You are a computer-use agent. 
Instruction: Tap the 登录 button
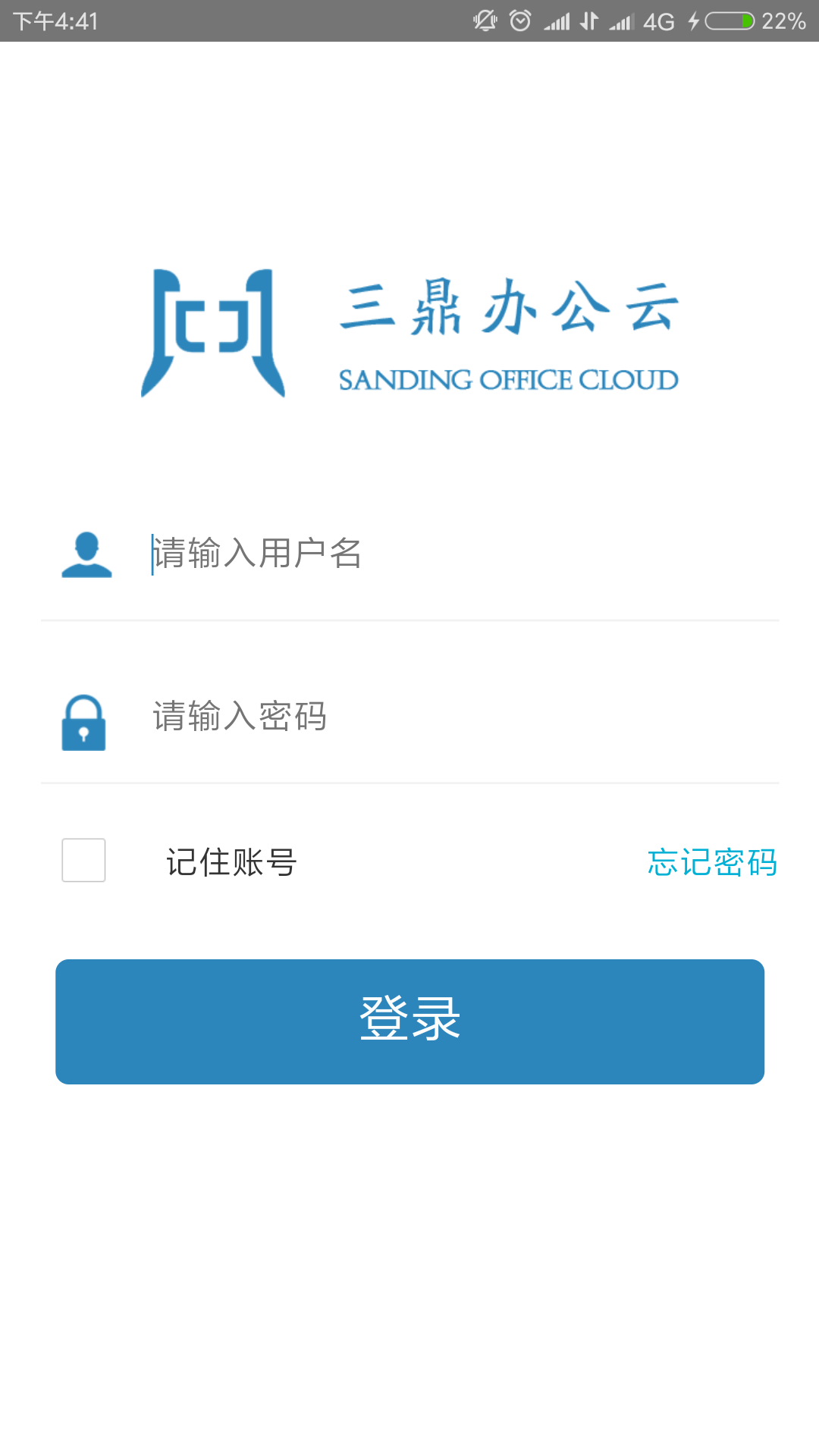pyautogui.click(x=409, y=1021)
